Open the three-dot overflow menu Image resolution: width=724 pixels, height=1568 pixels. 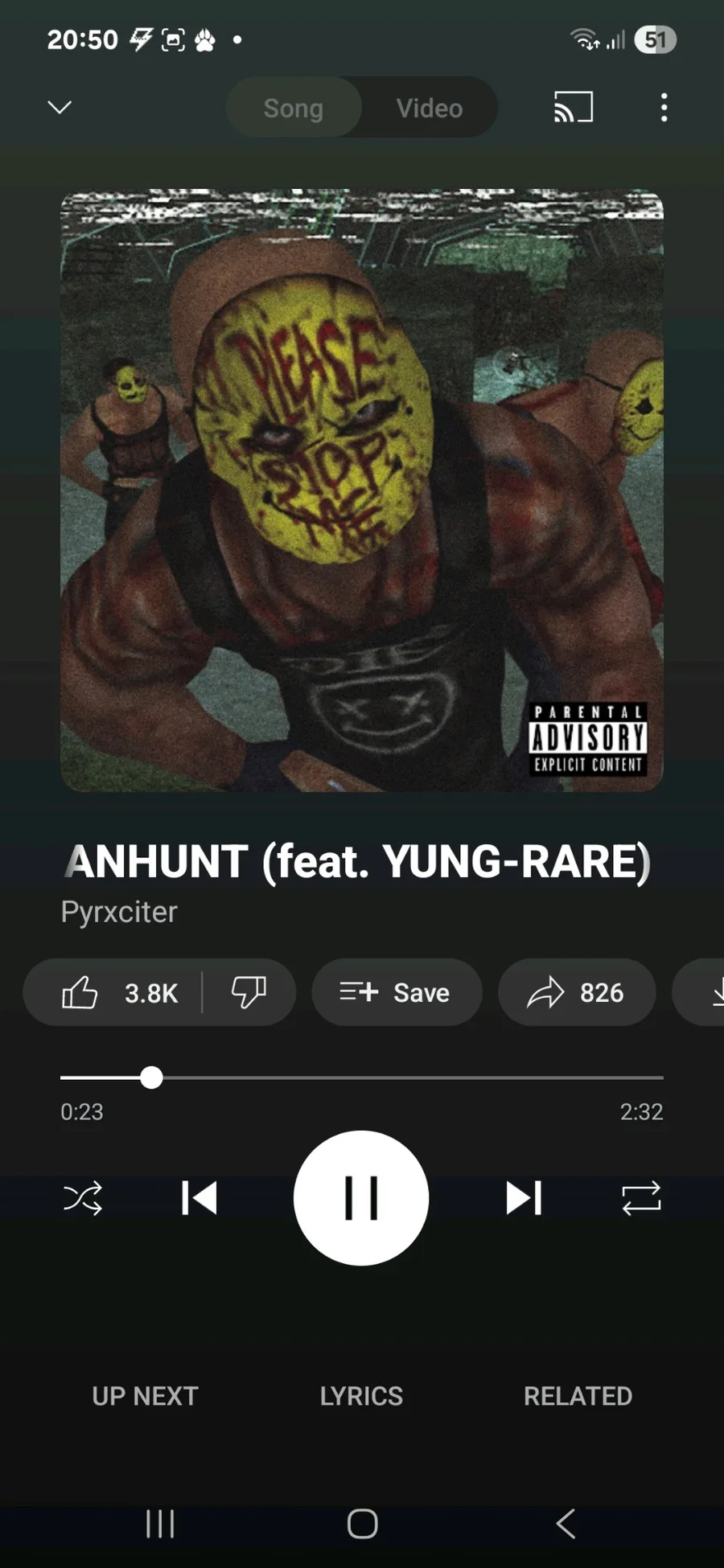664,107
